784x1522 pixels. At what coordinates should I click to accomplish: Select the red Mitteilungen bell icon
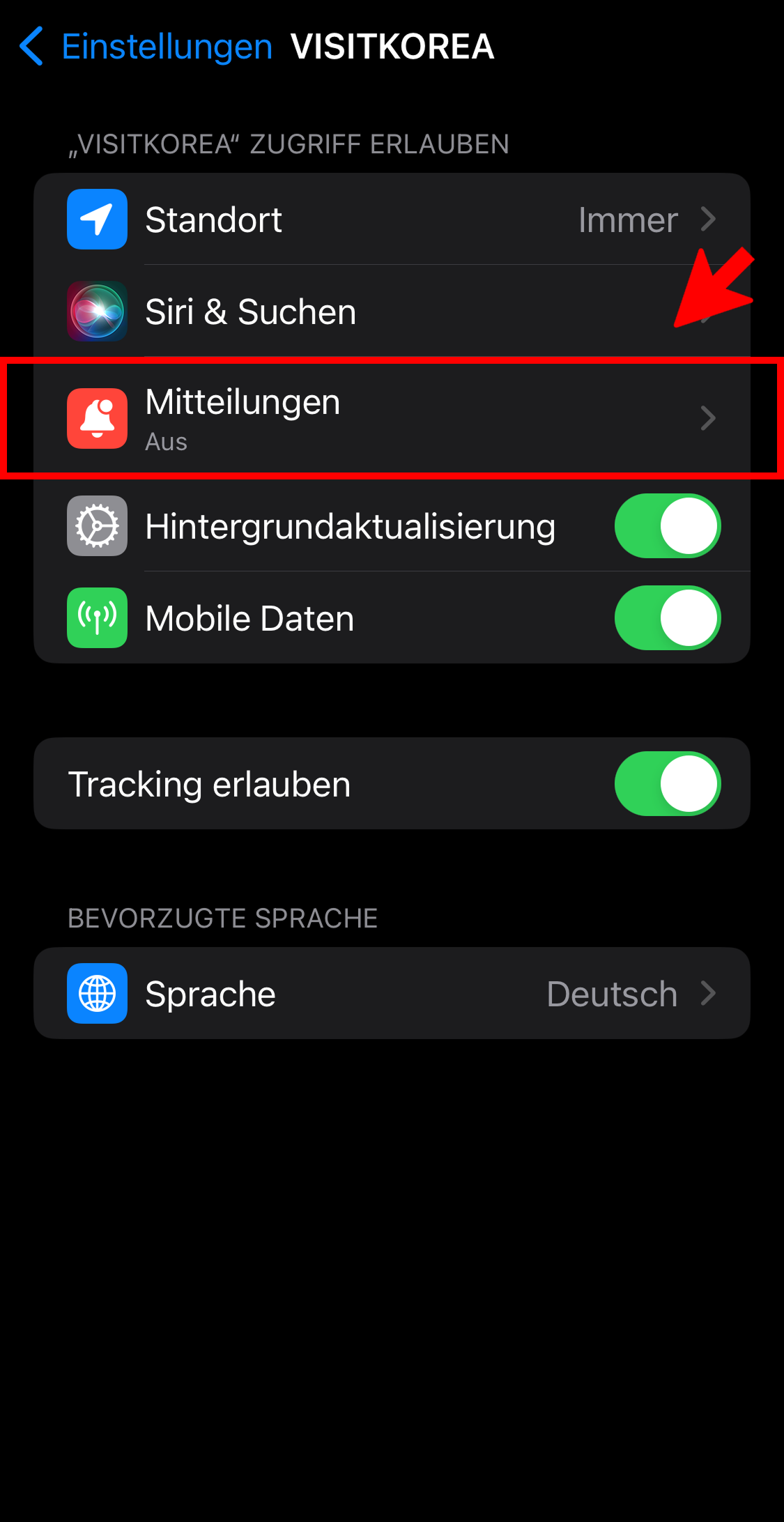pyautogui.click(x=96, y=418)
